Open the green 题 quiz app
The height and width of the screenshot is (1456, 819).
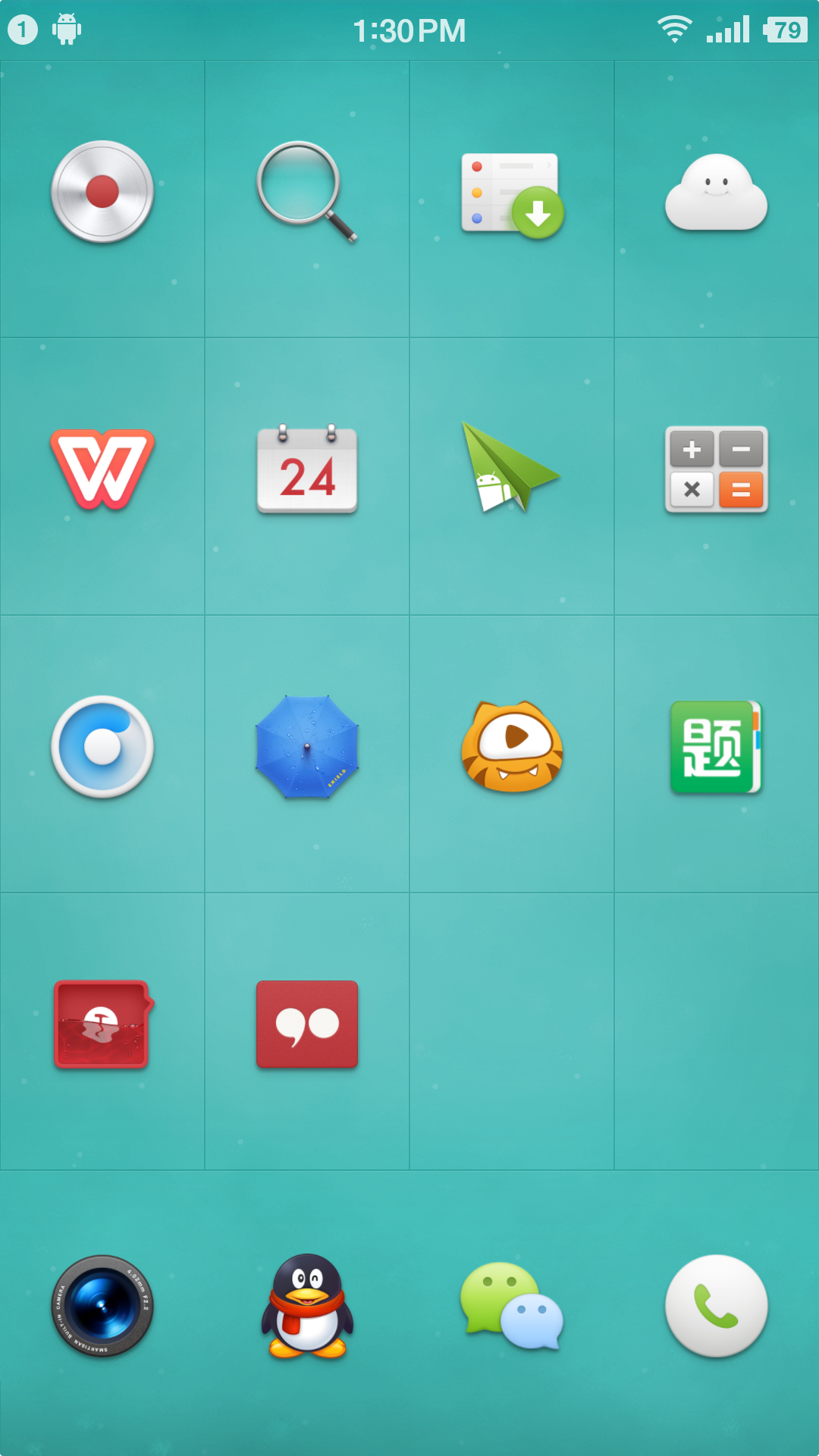[x=715, y=747]
